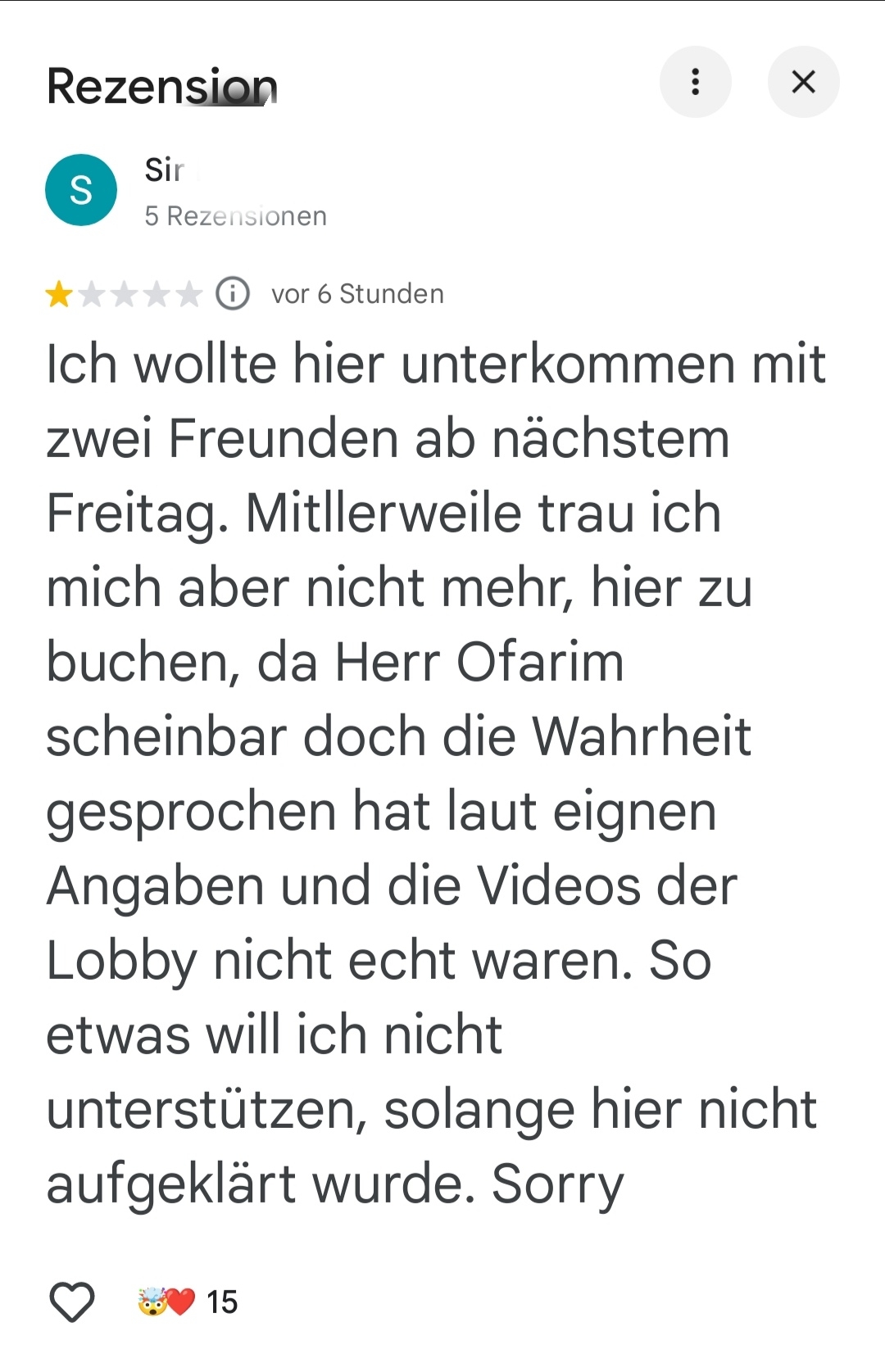Open reviewer Sir's profile avatar
The width and height of the screenshot is (885, 1372).
pyautogui.click(x=81, y=190)
